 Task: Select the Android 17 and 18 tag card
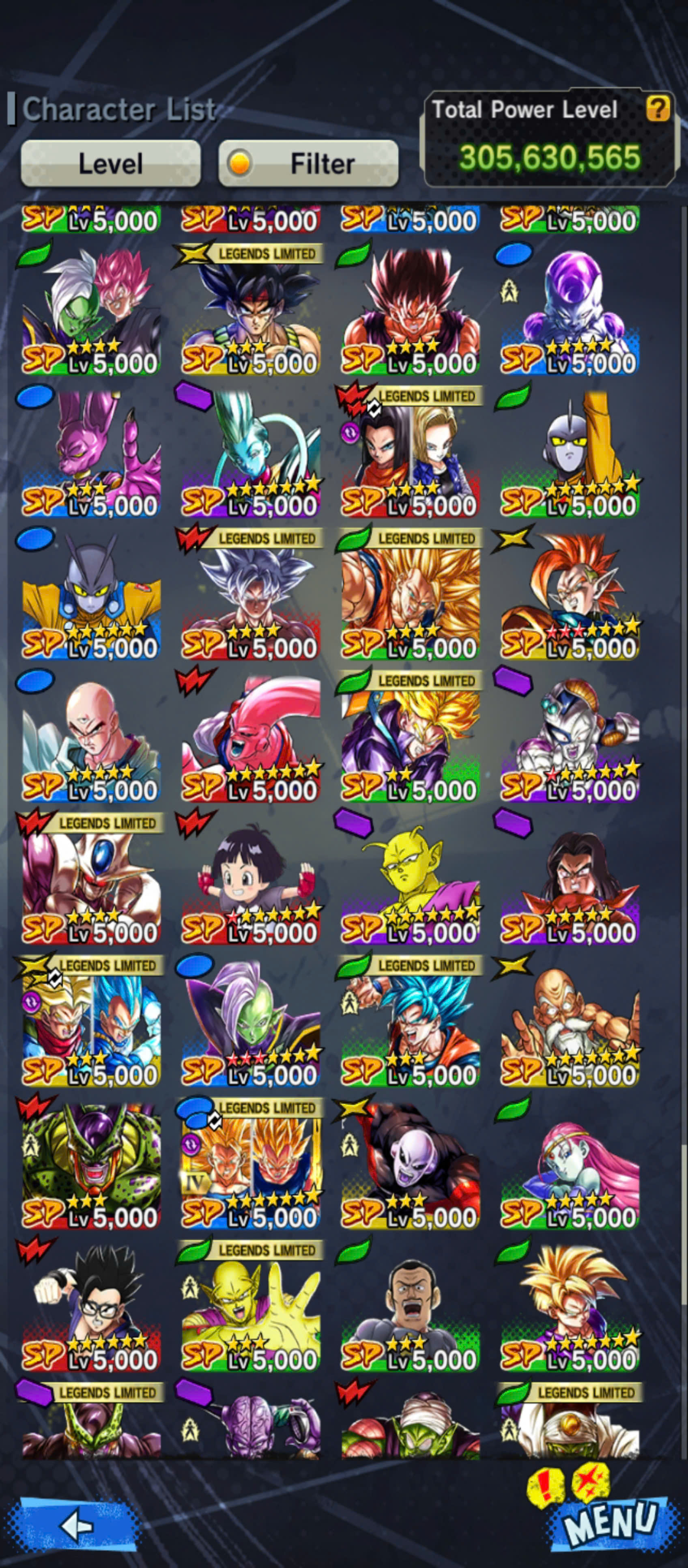tap(410, 452)
